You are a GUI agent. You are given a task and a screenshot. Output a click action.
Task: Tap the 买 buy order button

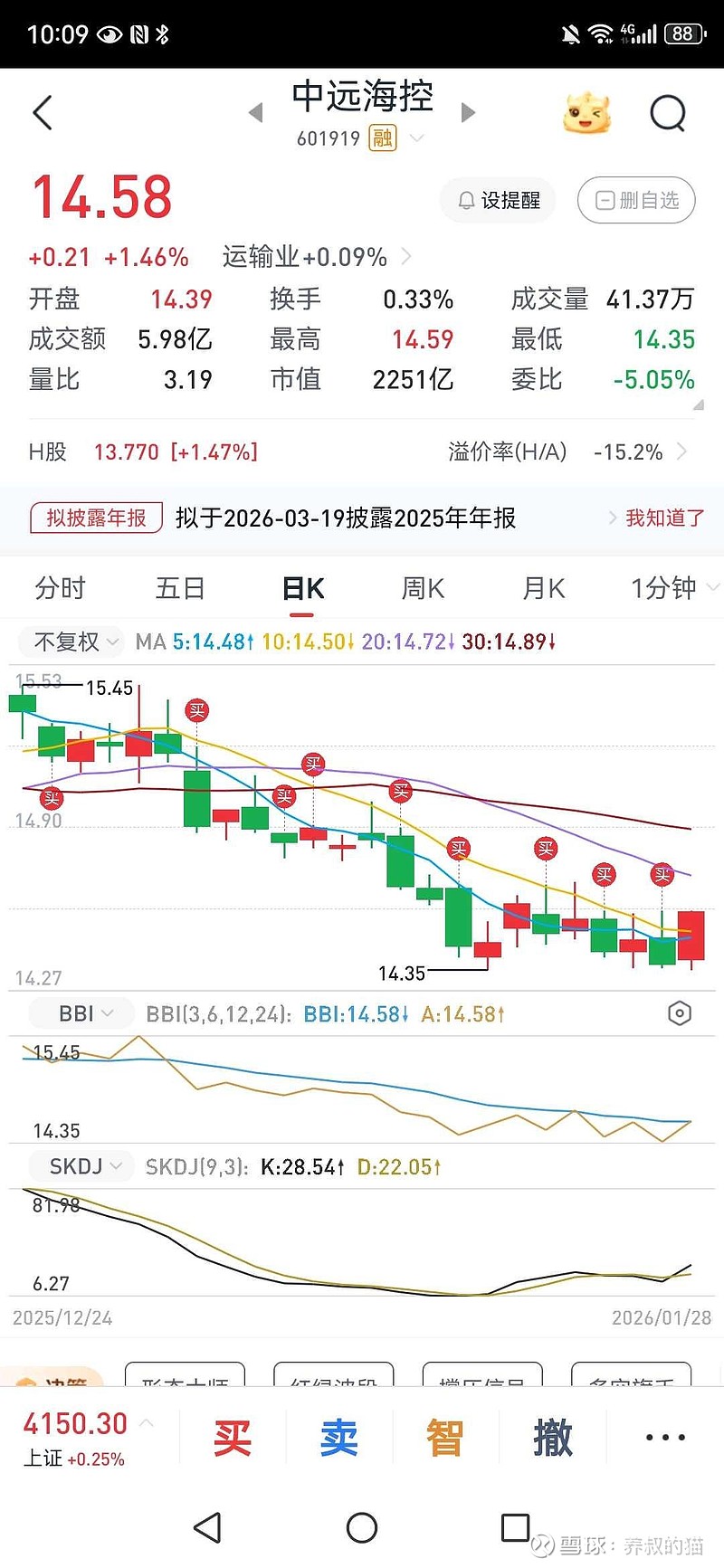232,1437
